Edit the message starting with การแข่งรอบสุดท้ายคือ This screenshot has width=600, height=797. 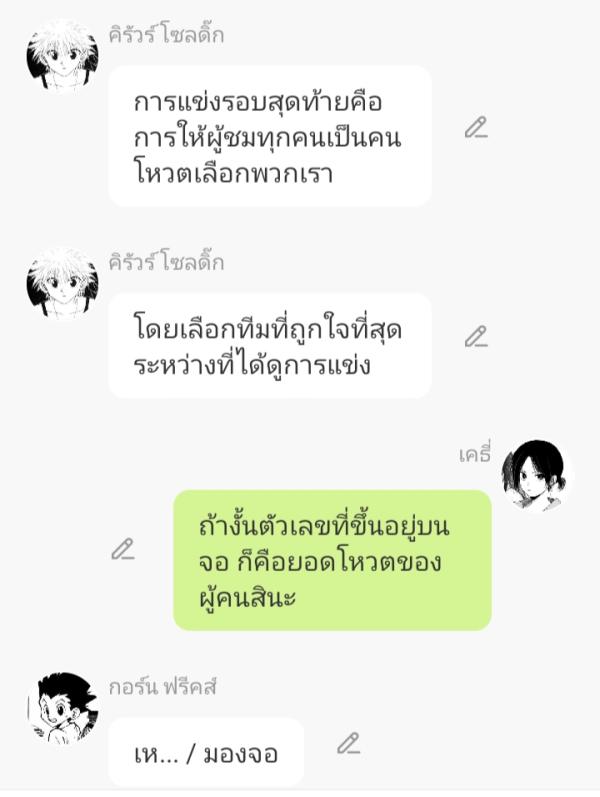[476, 128]
